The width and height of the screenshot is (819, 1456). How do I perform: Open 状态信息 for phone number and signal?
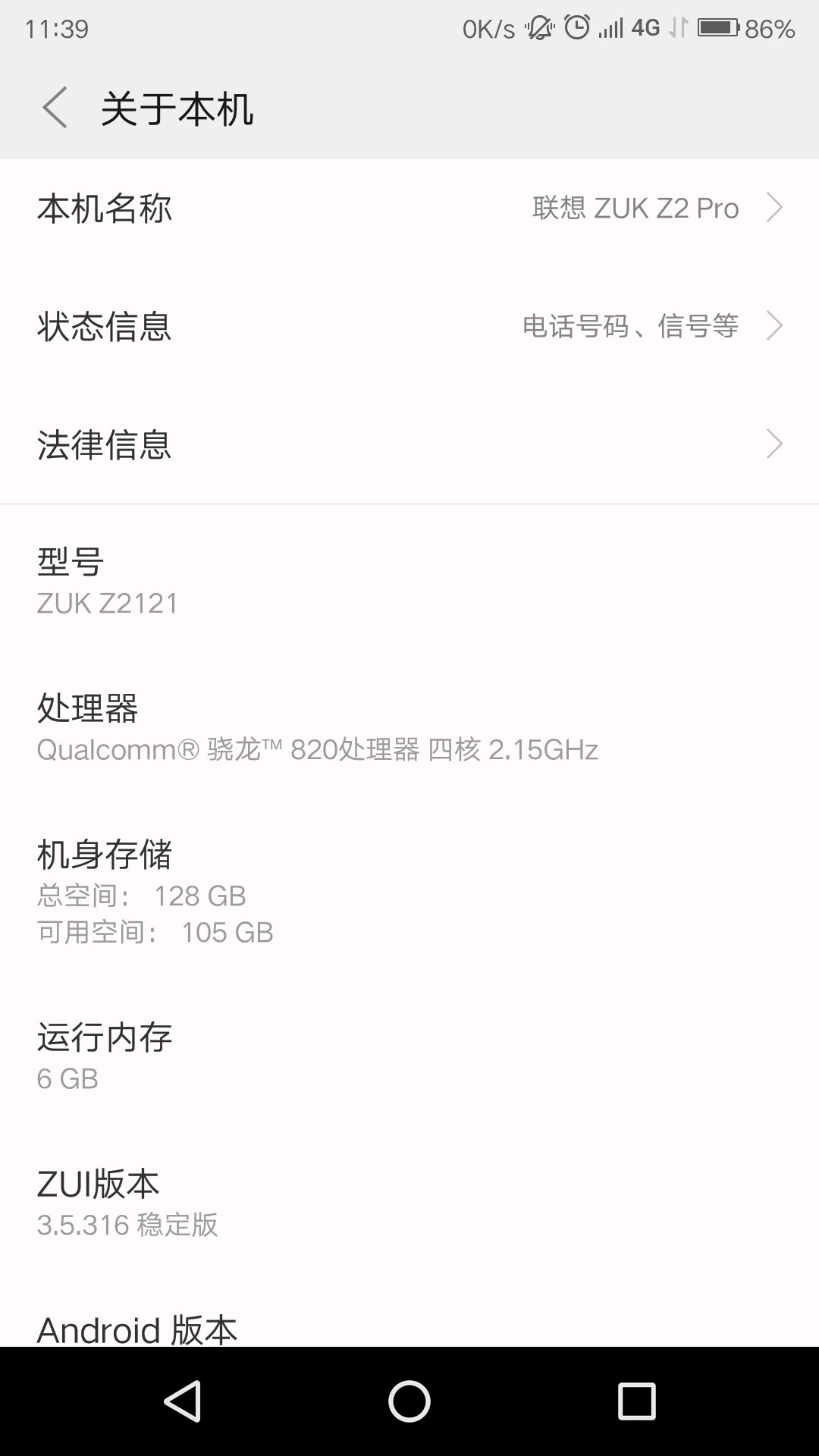409,326
